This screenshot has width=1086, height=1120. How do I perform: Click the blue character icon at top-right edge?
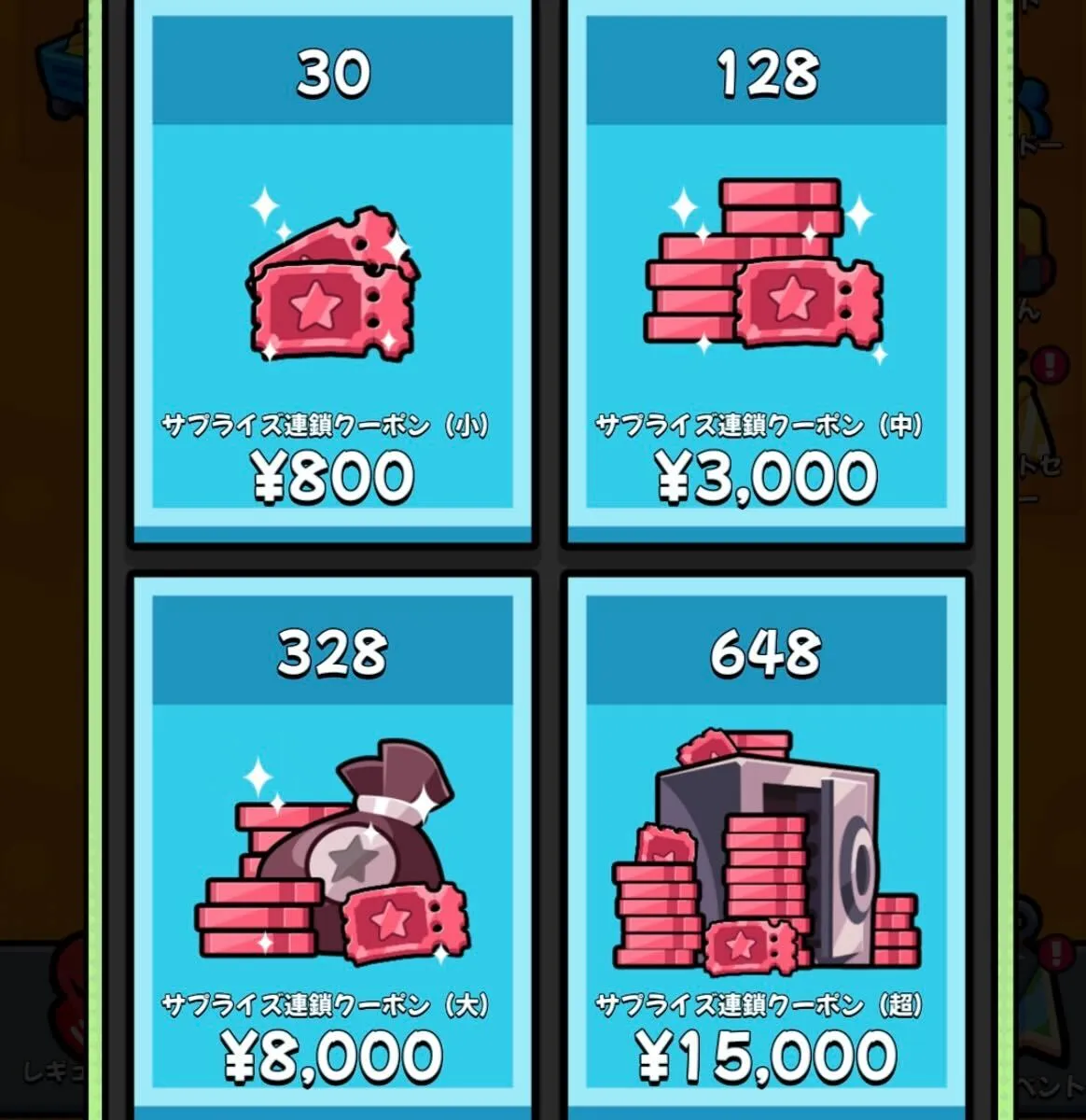[1036, 112]
